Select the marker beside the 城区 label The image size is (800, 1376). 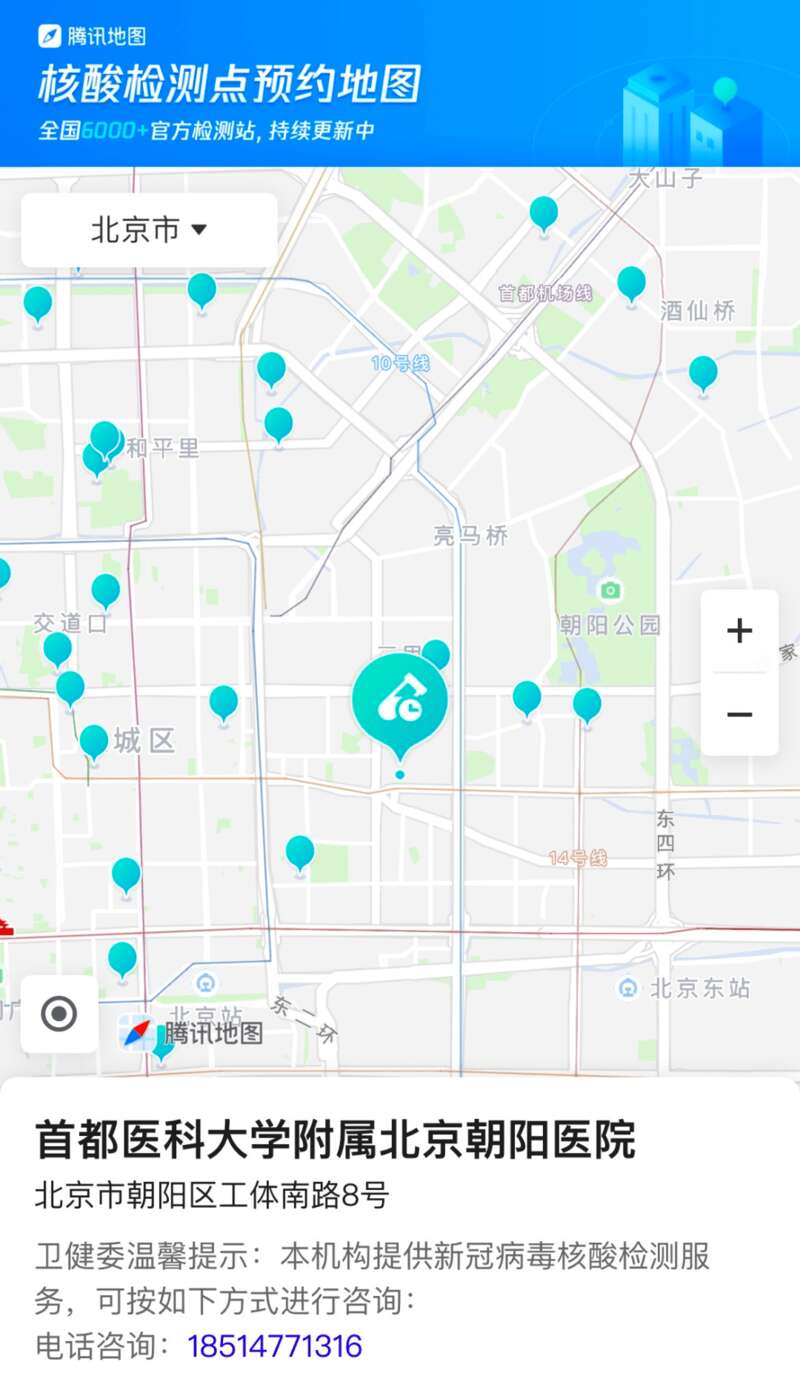click(93, 742)
